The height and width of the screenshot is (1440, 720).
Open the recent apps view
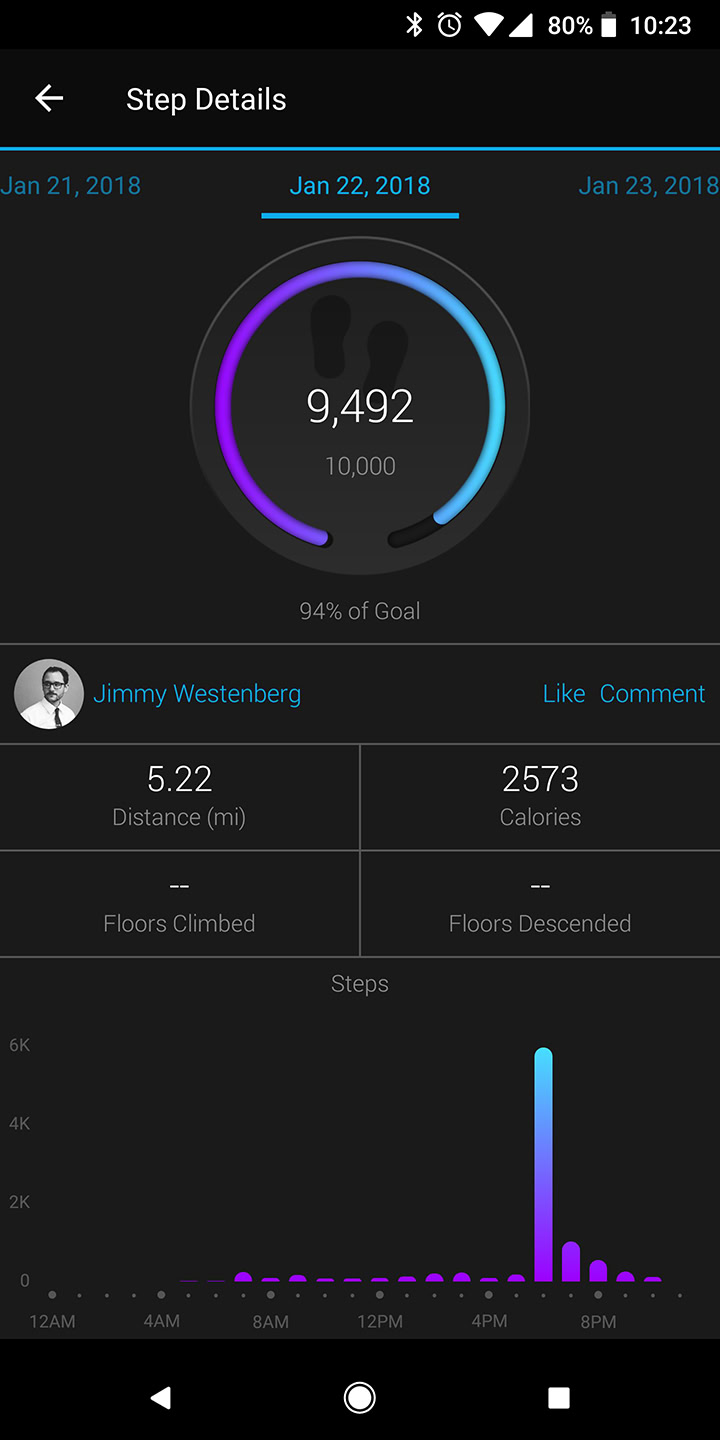coord(559,1397)
